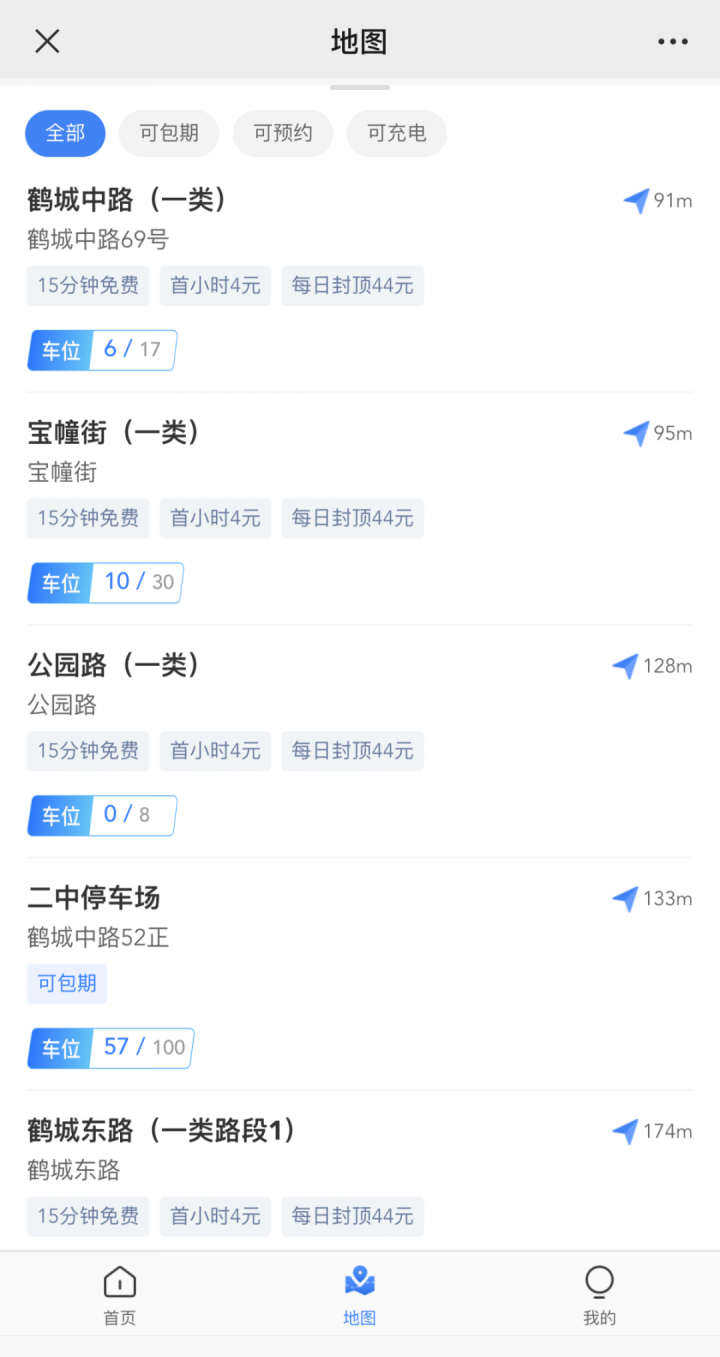Filter by 可包期 parking lots
The height and width of the screenshot is (1357, 720).
tap(169, 133)
